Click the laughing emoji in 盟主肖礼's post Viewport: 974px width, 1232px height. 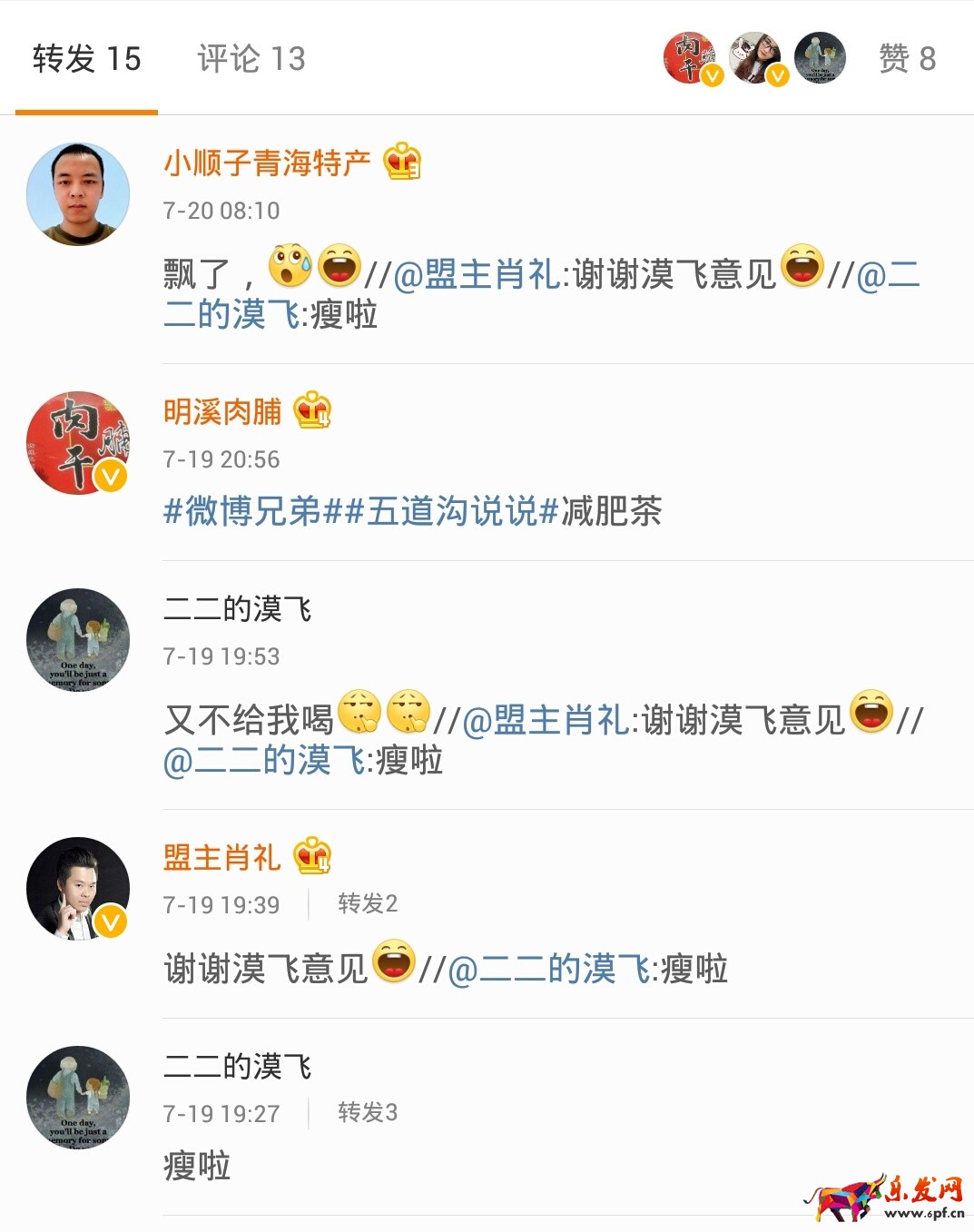[x=394, y=966]
